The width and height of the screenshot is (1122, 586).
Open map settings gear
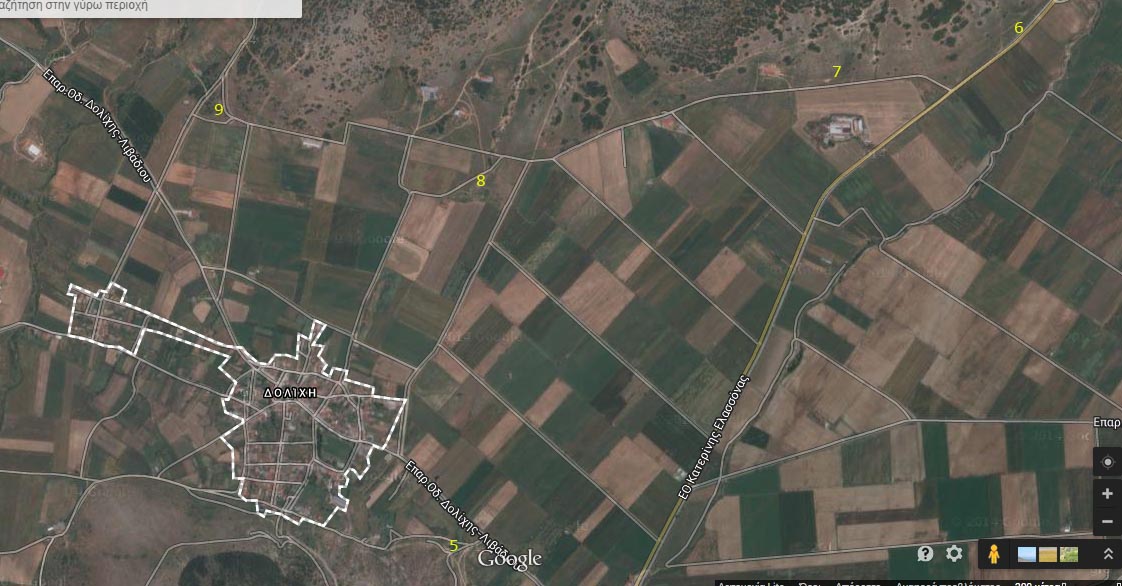955,553
